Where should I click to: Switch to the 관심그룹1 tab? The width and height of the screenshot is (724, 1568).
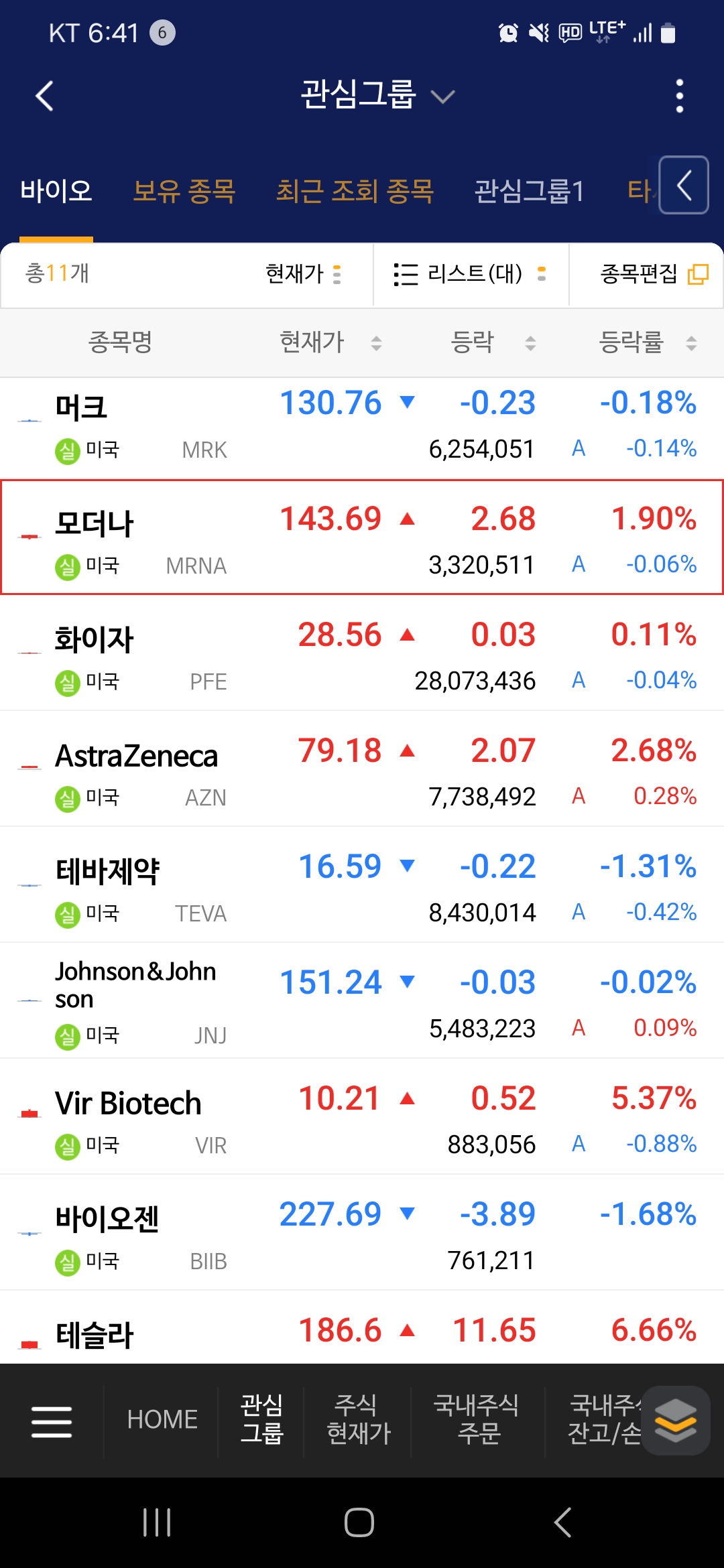pos(529,191)
